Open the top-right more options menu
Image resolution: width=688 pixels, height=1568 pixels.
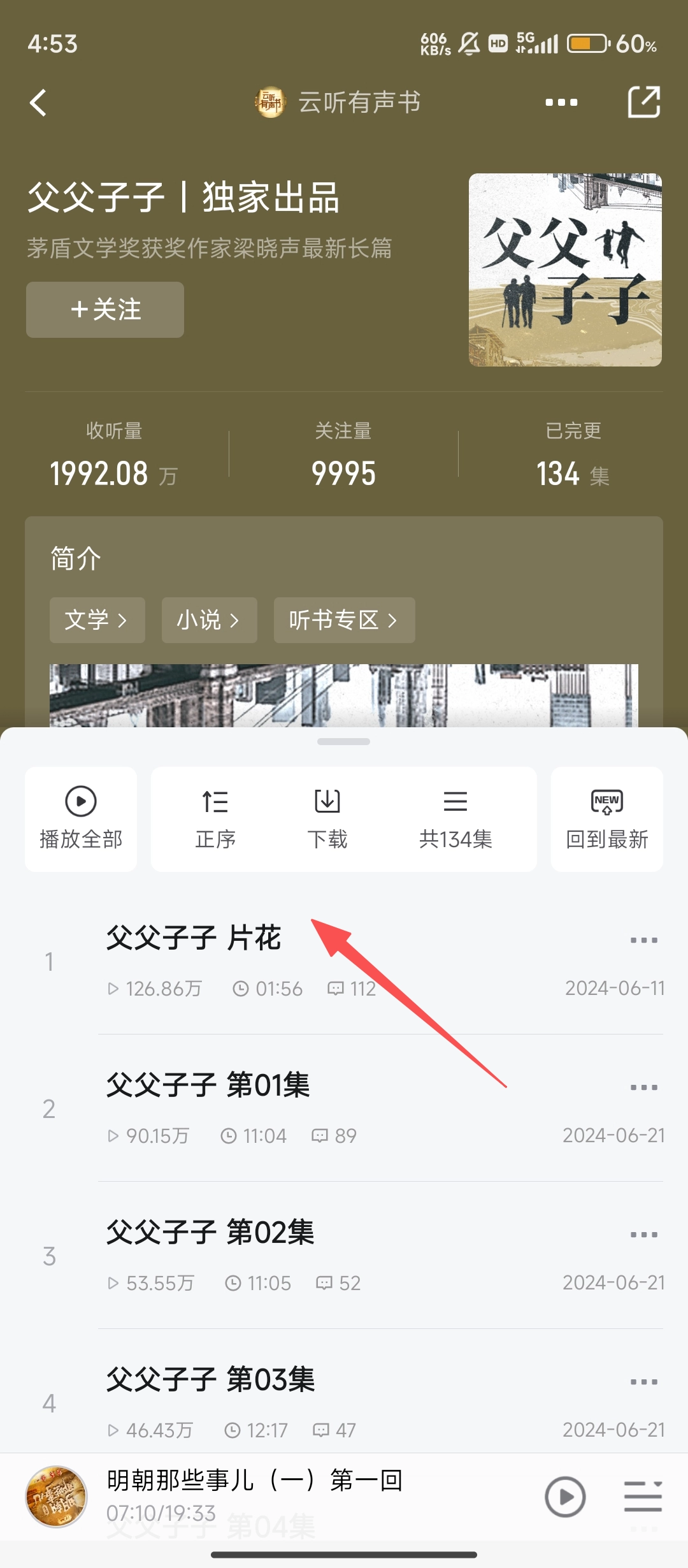click(561, 102)
